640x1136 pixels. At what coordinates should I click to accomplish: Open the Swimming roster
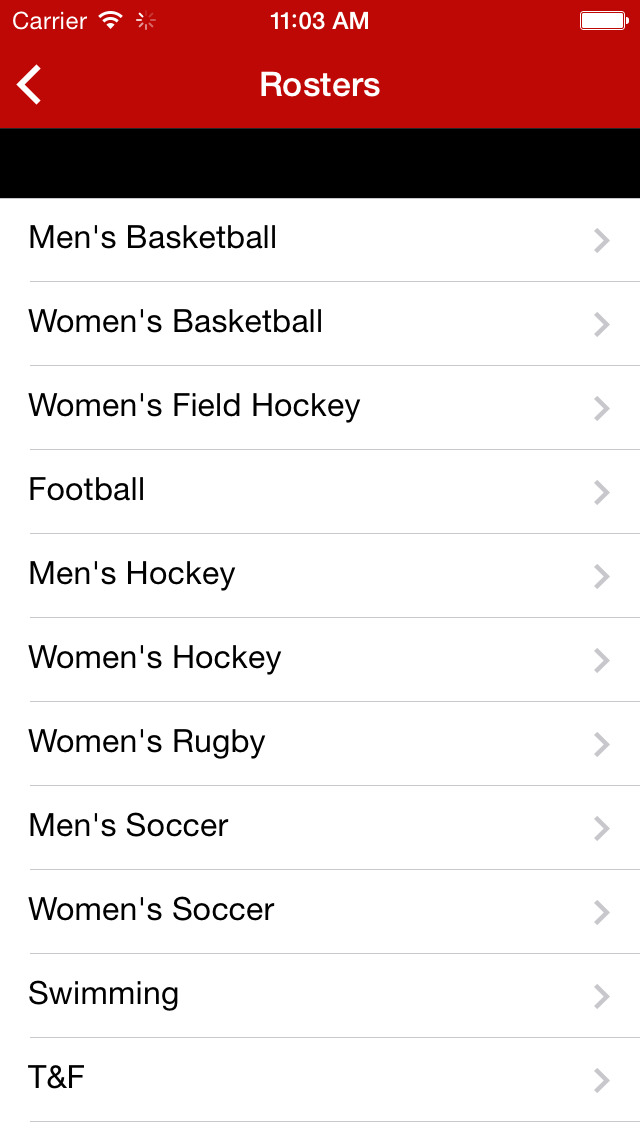(320, 996)
